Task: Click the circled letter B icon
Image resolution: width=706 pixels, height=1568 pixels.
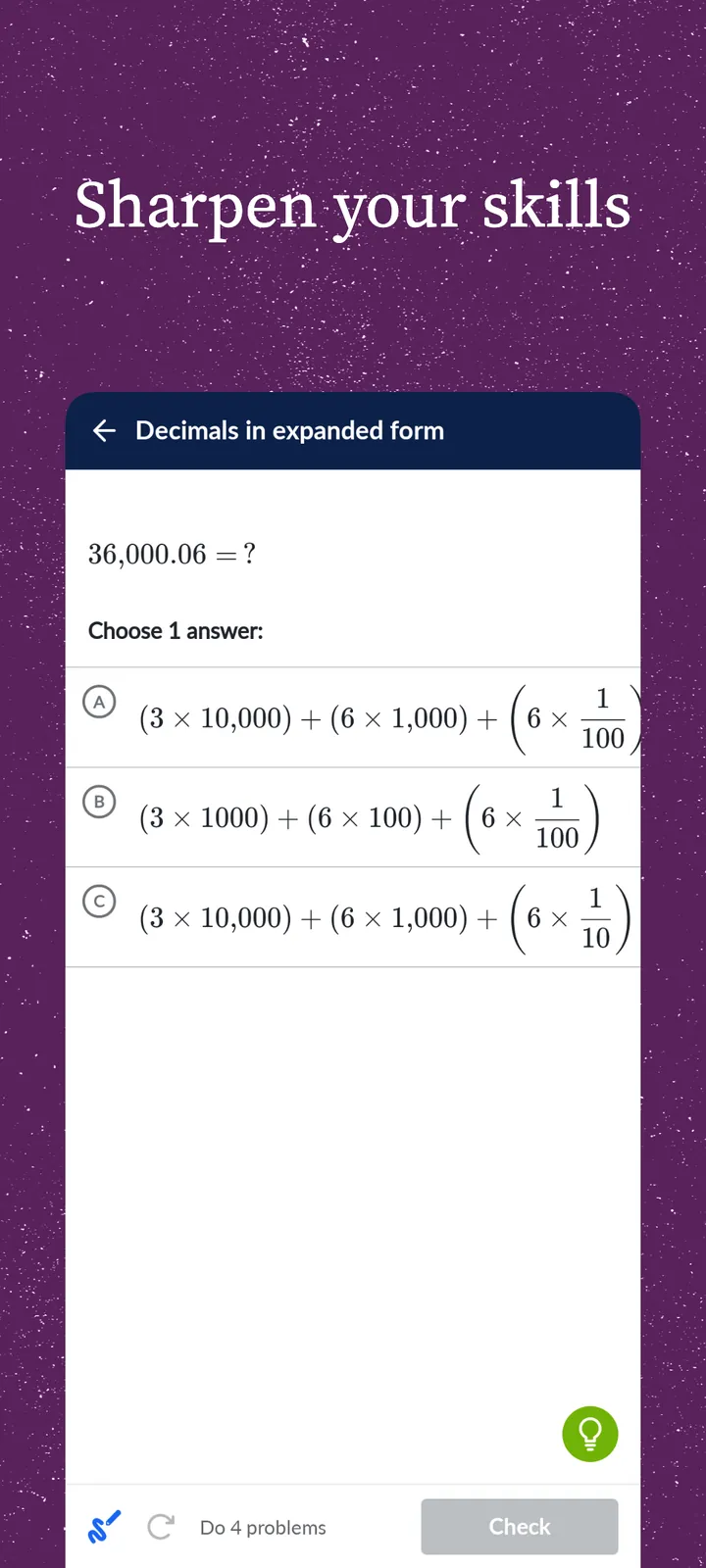Action: point(99,802)
